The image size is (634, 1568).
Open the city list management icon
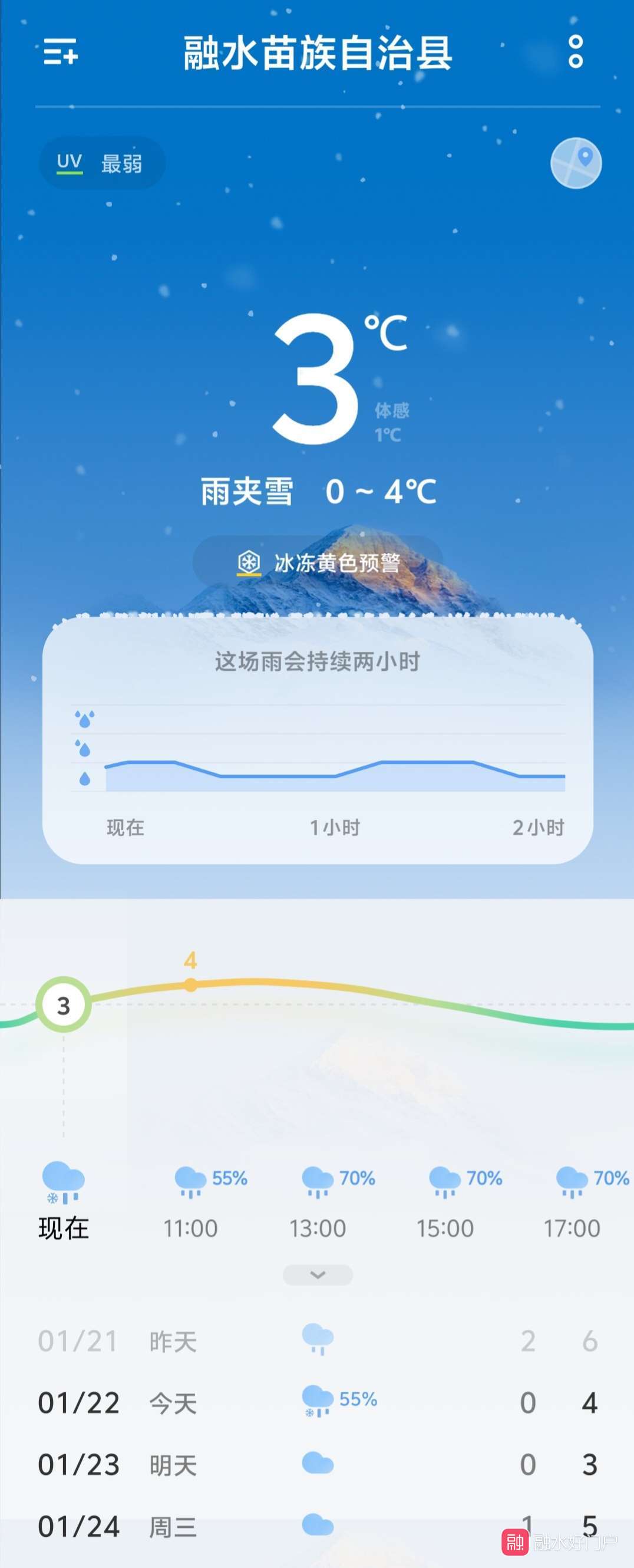click(61, 51)
